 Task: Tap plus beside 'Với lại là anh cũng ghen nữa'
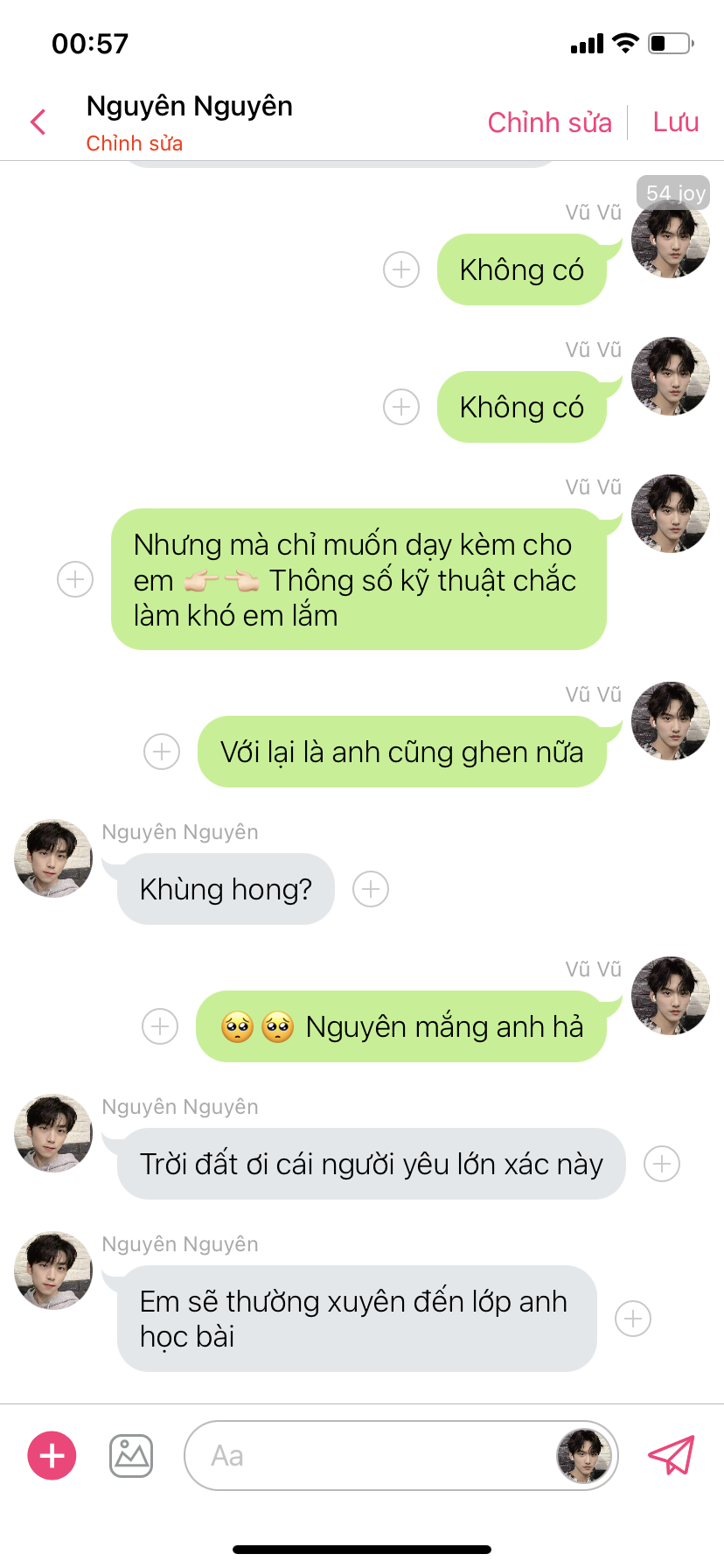[162, 752]
